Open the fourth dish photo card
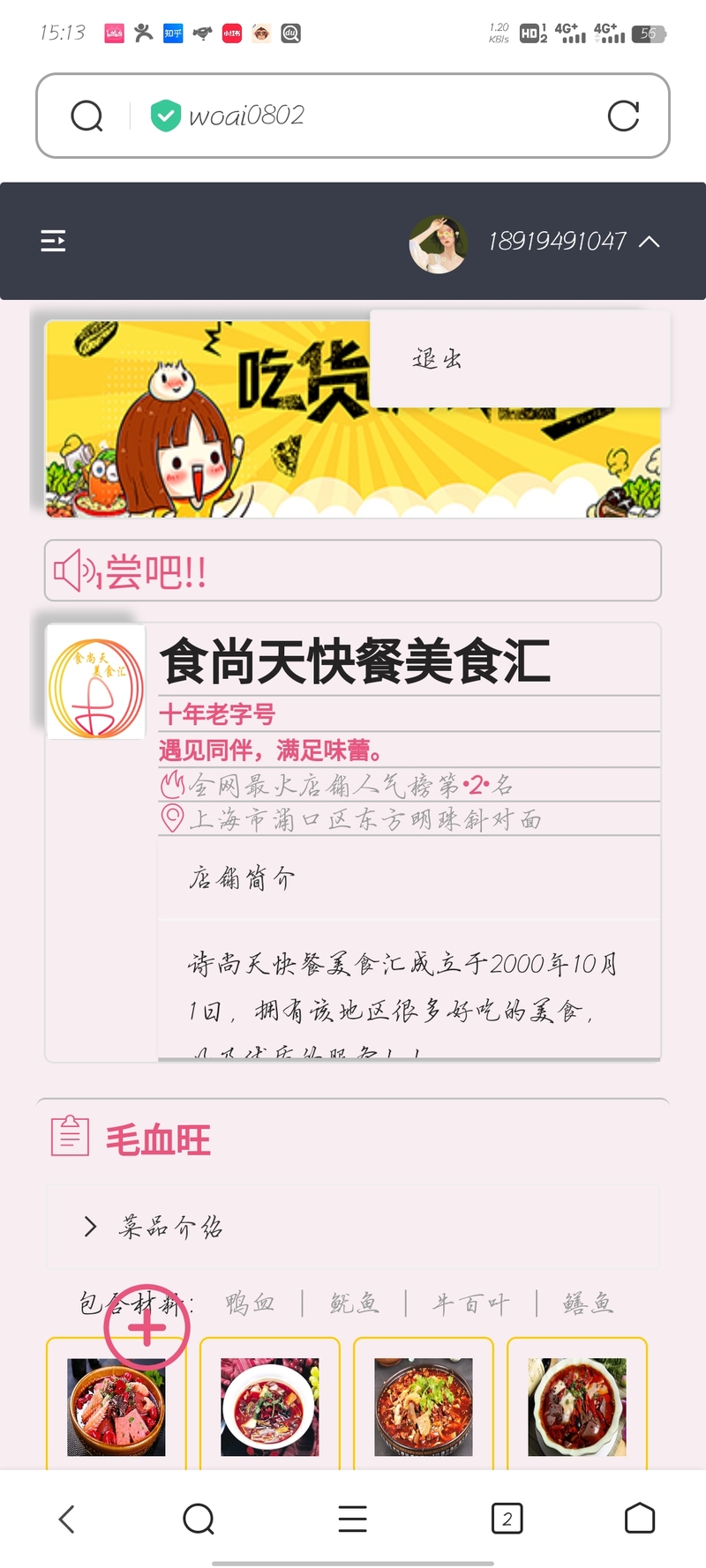The width and height of the screenshot is (706, 1568). (x=577, y=1406)
